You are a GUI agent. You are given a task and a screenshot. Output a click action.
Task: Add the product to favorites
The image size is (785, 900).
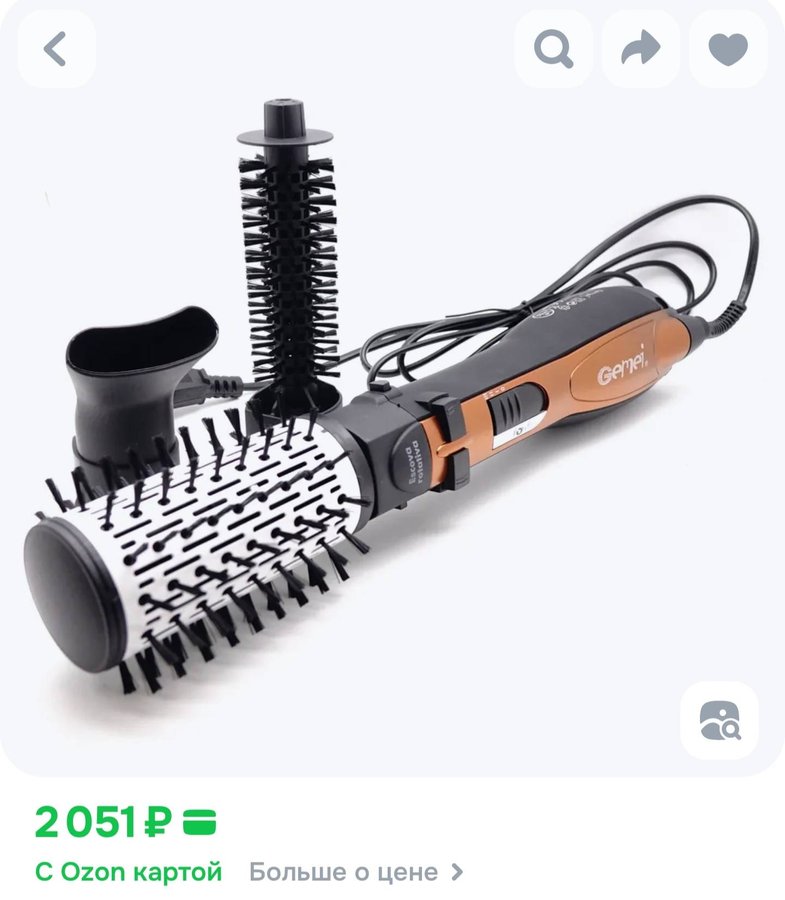click(728, 49)
